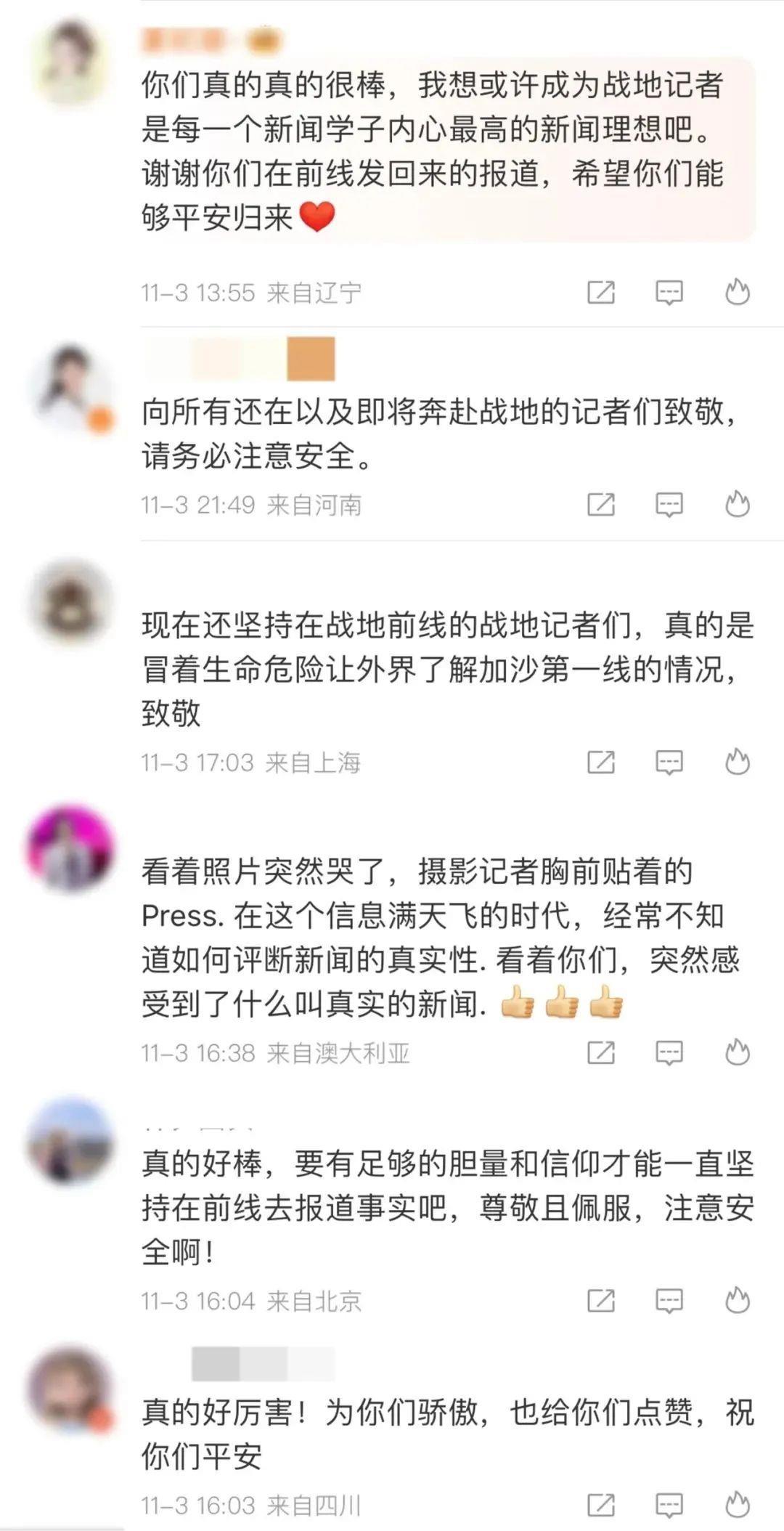
Task: Repost the comment from 上海
Action: (601, 762)
